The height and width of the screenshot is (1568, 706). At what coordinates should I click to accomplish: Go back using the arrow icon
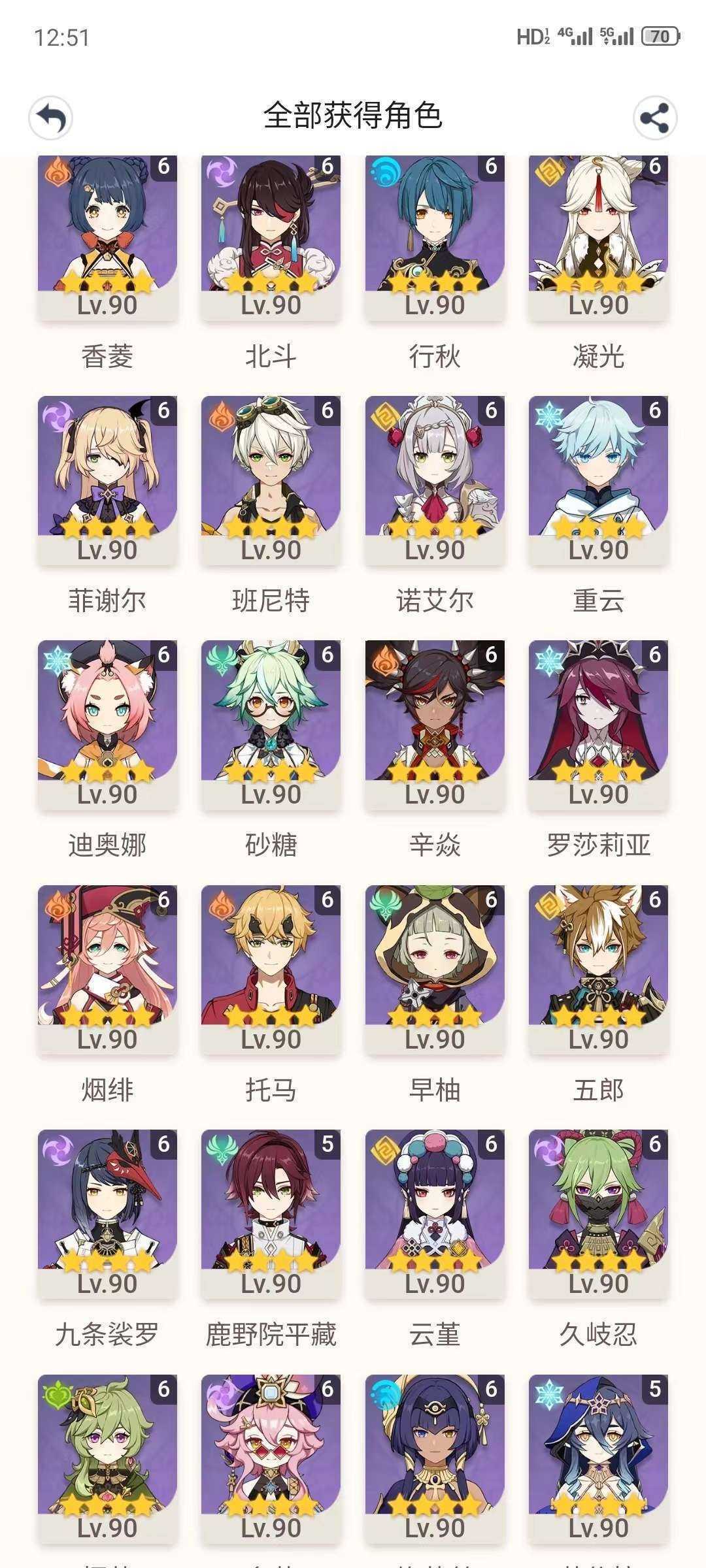[50, 118]
